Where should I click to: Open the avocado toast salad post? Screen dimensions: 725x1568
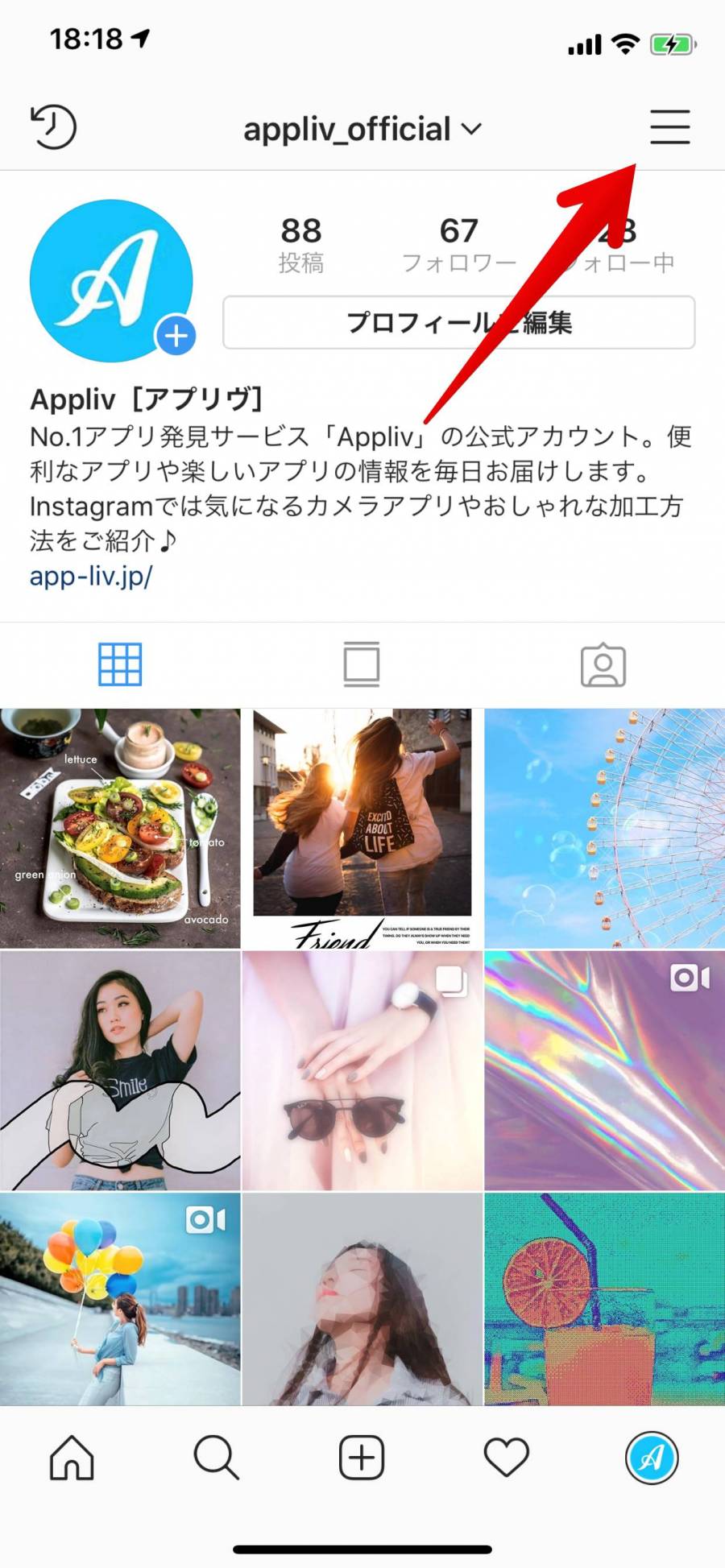[120, 828]
